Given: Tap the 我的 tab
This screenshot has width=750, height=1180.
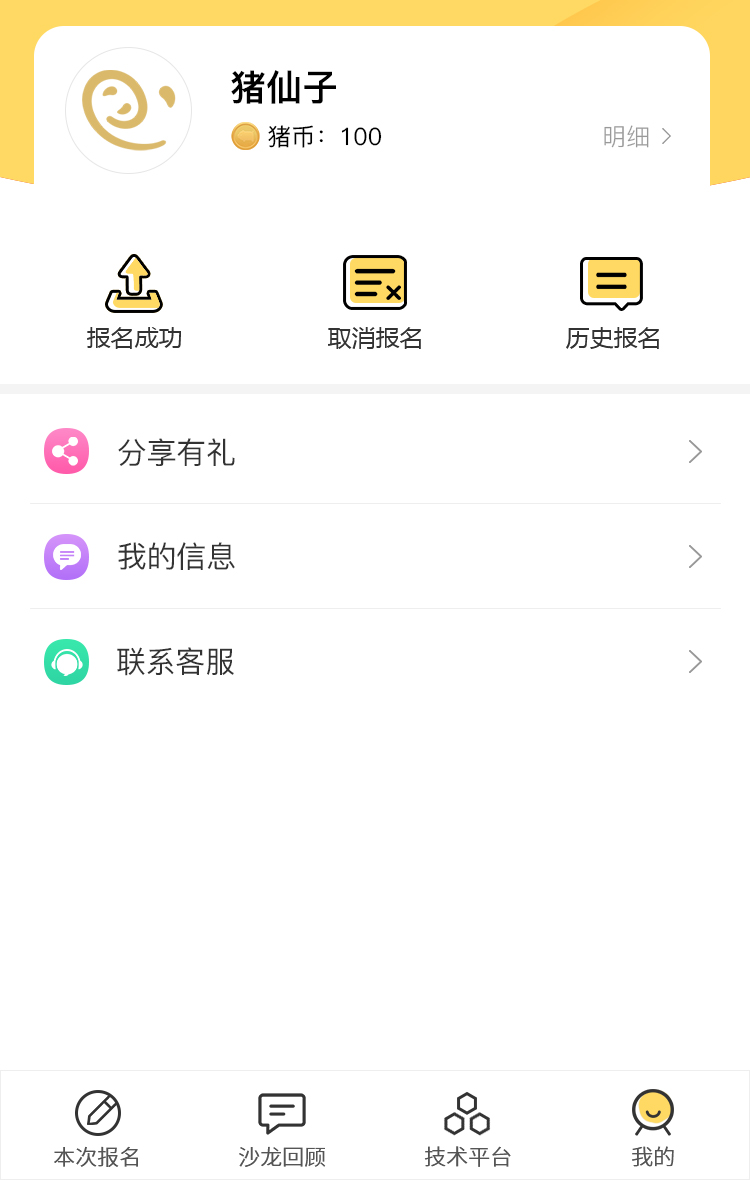Looking at the screenshot, I should point(653,1128).
